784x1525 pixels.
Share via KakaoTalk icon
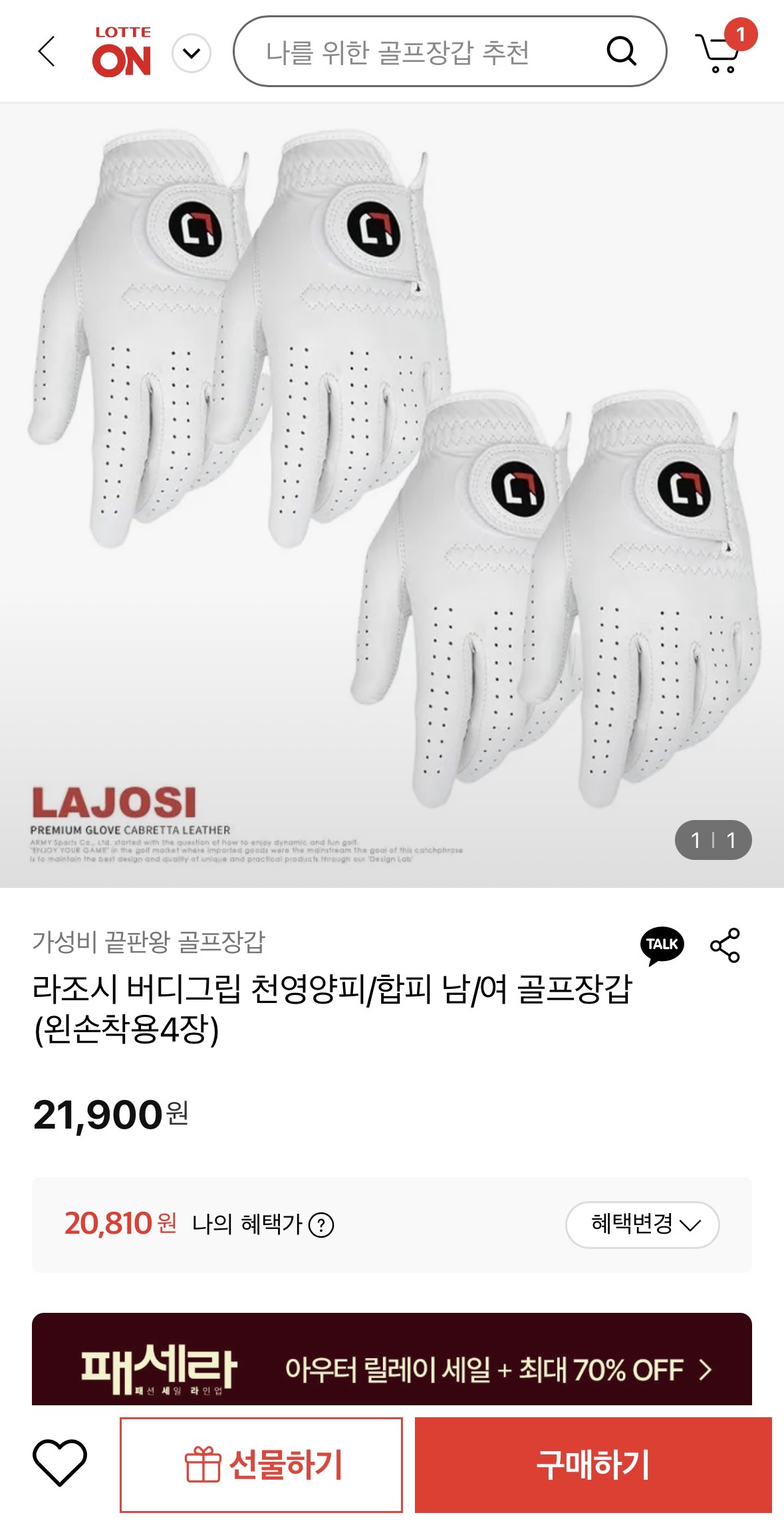[x=662, y=945]
